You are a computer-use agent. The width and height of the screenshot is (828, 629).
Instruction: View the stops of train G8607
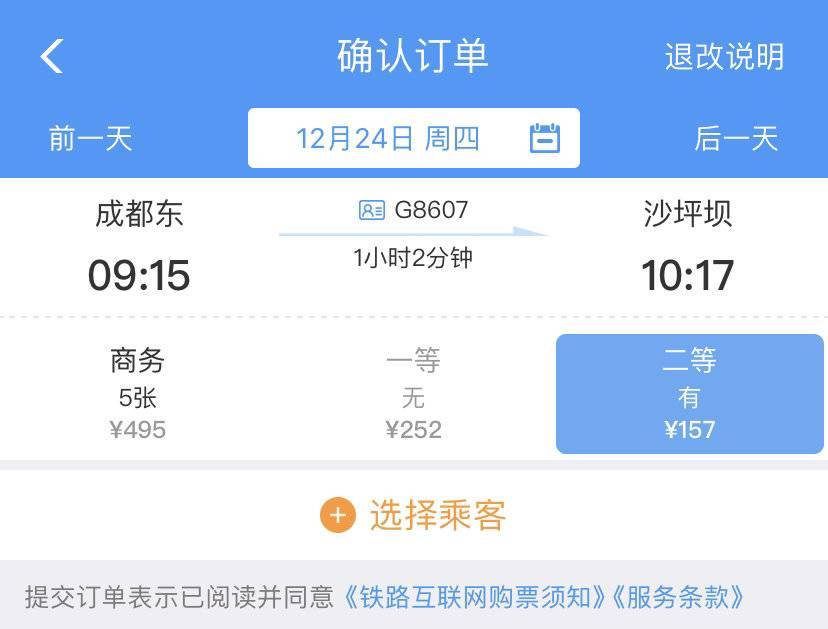[x=413, y=211]
